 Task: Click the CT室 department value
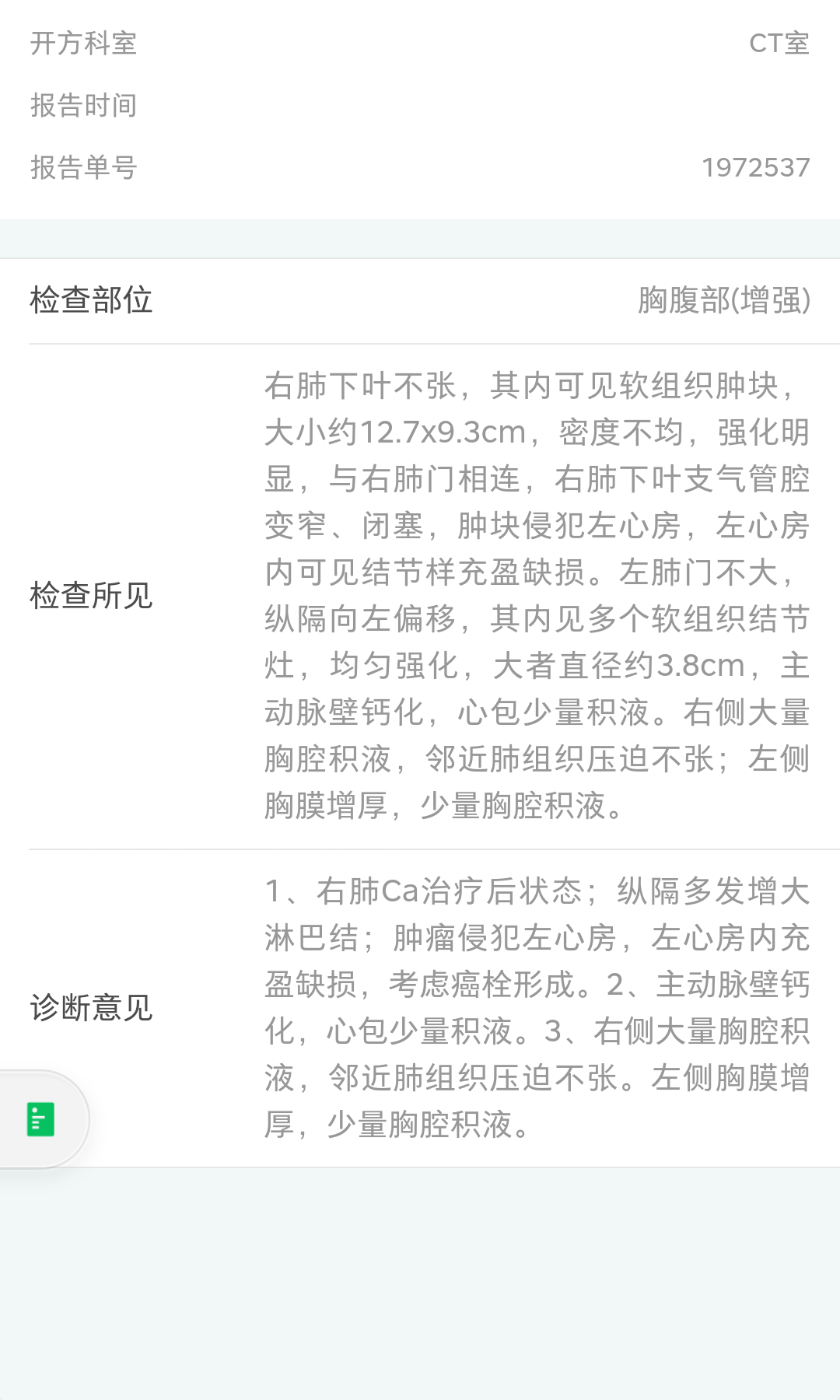click(779, 44)
